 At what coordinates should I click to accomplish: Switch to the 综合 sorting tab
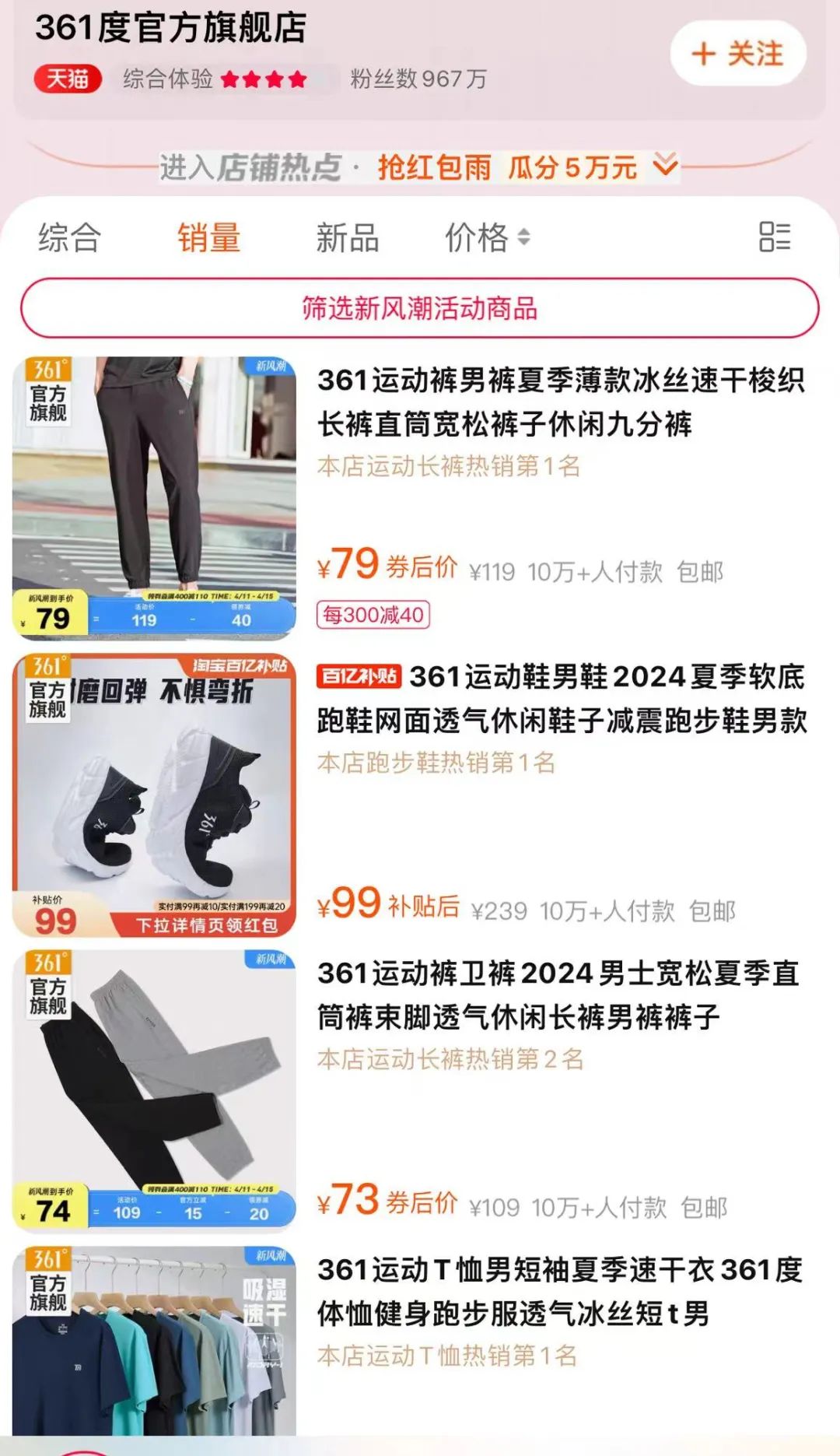(x=69, y=237)
